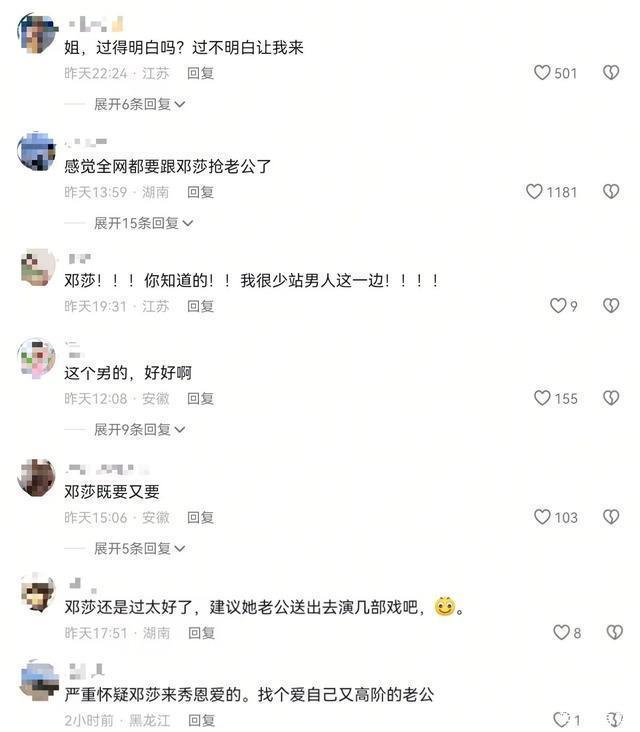Dislike the comment "感觉全网都要跟邓莎抢老公了"
The height and width of the screenshot is (732, 640).
click(611, 192)
